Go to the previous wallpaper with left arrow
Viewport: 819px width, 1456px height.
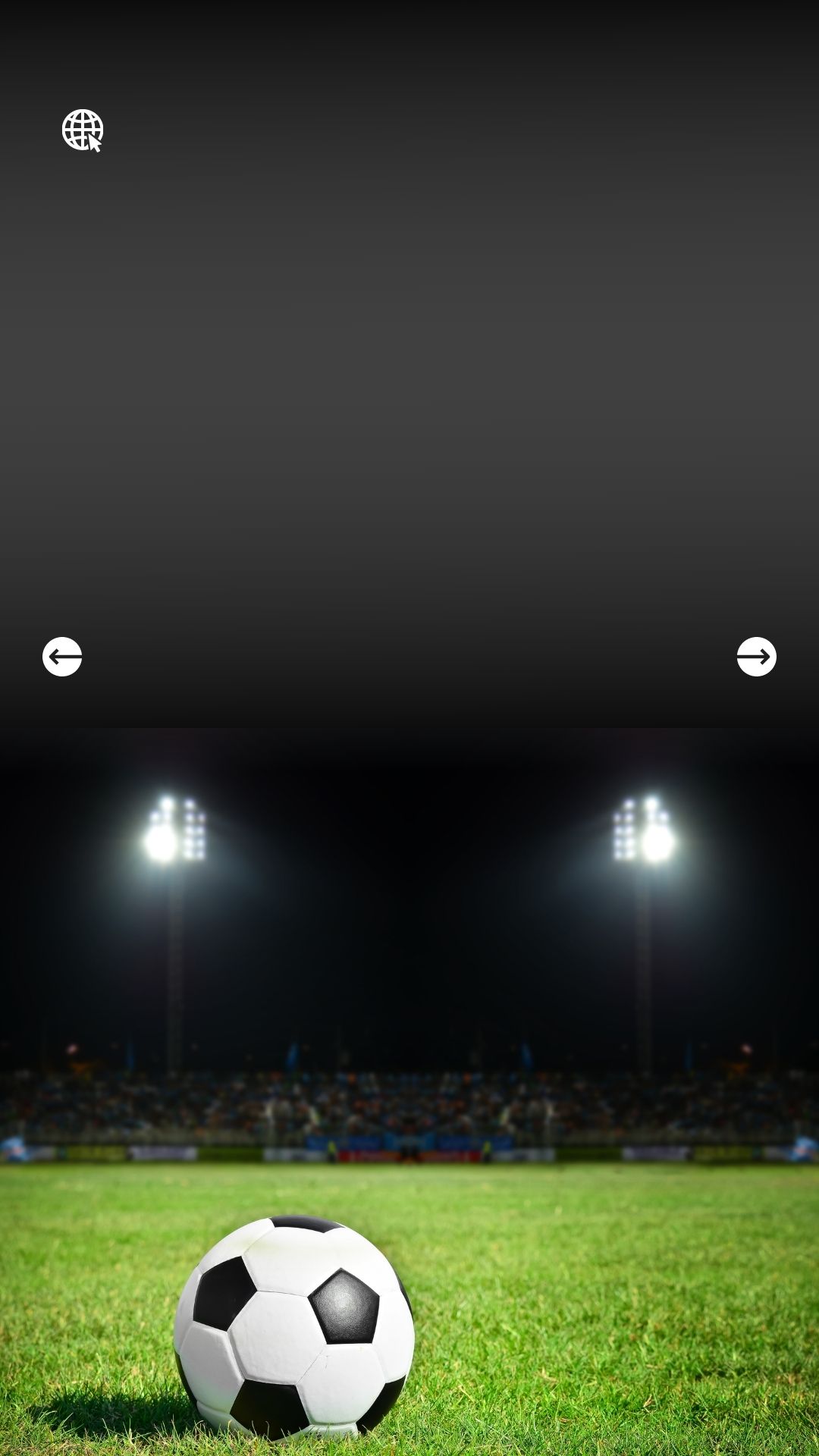click(62, 657)
